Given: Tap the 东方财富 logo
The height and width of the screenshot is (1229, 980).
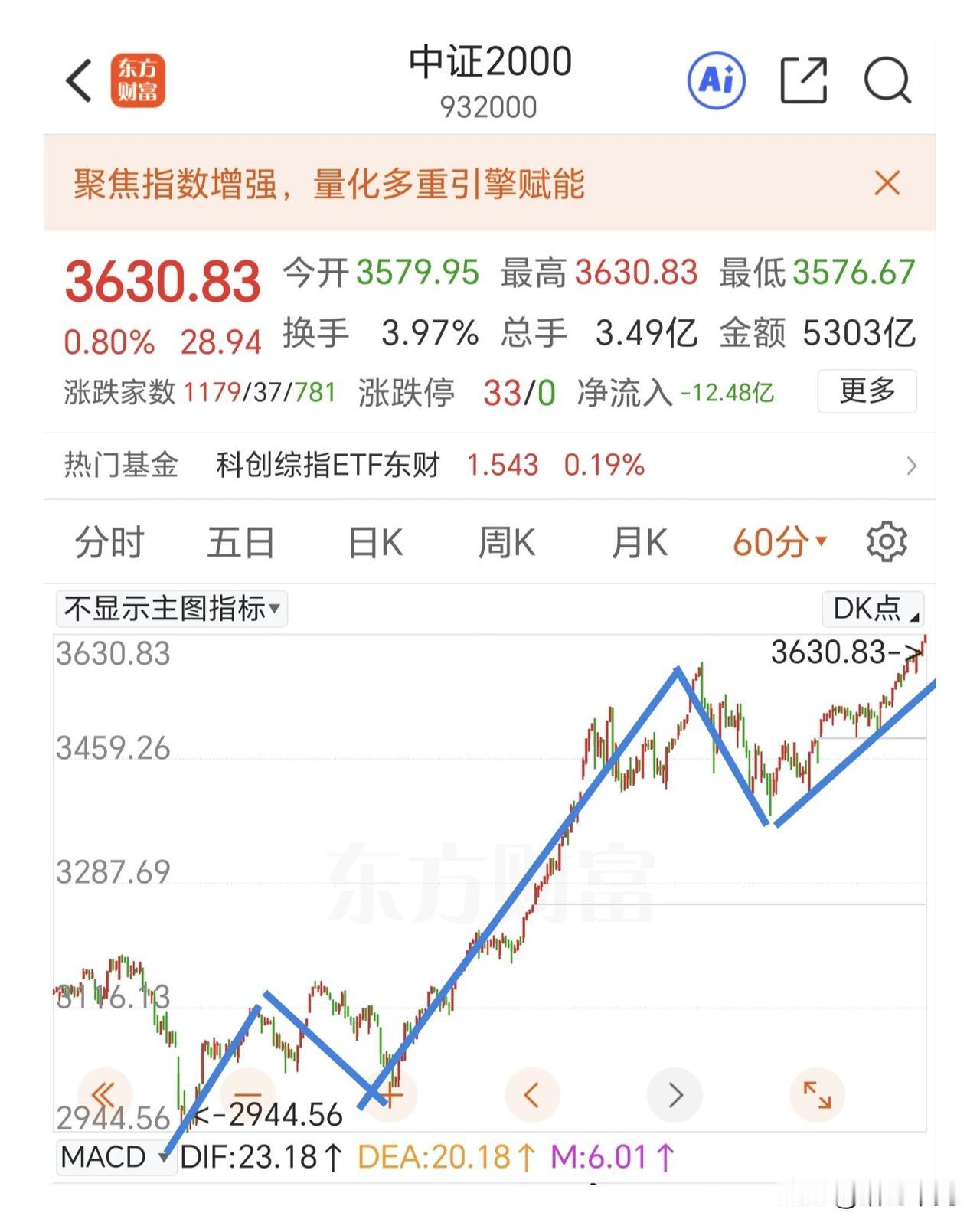Looking at the screenshot, I should point(138,81).
